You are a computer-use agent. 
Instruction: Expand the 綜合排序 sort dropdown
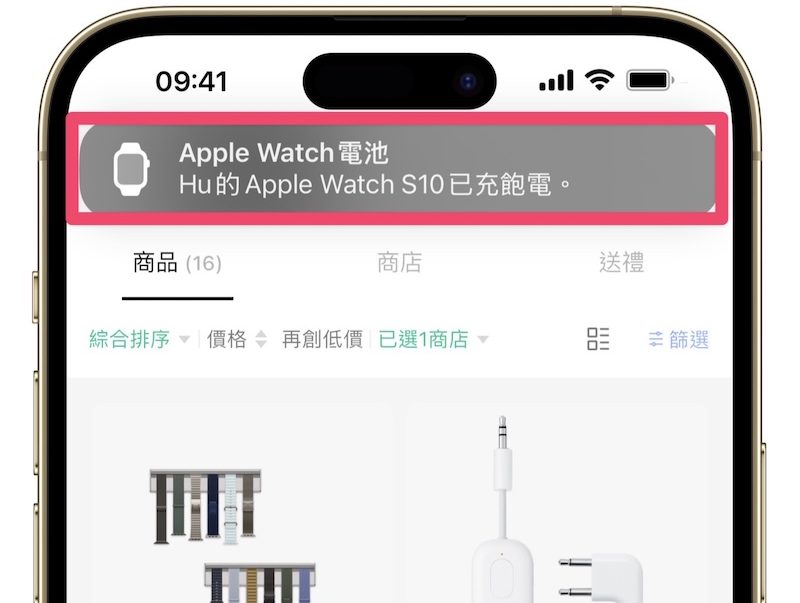139,340
